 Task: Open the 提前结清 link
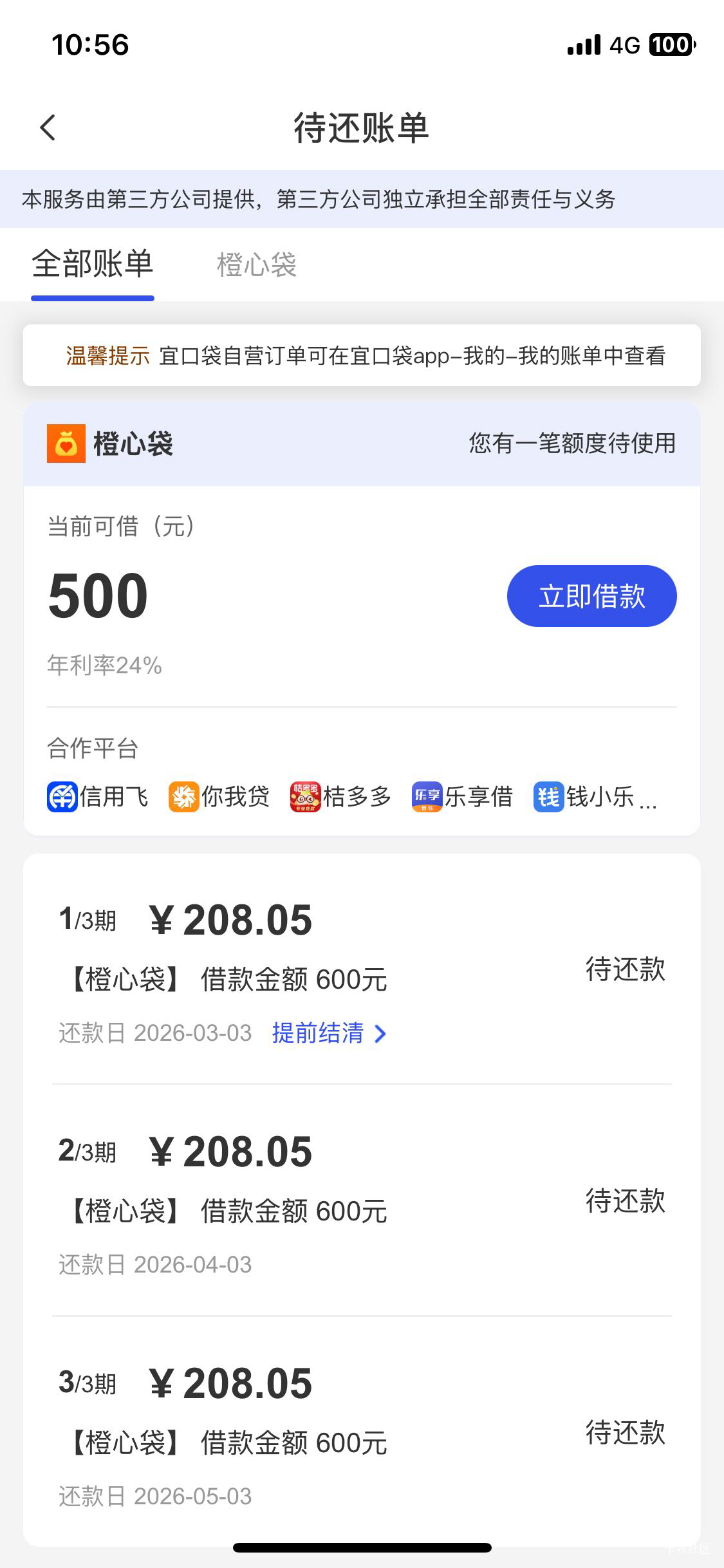pyautogui.click(x=329, y=1033)
